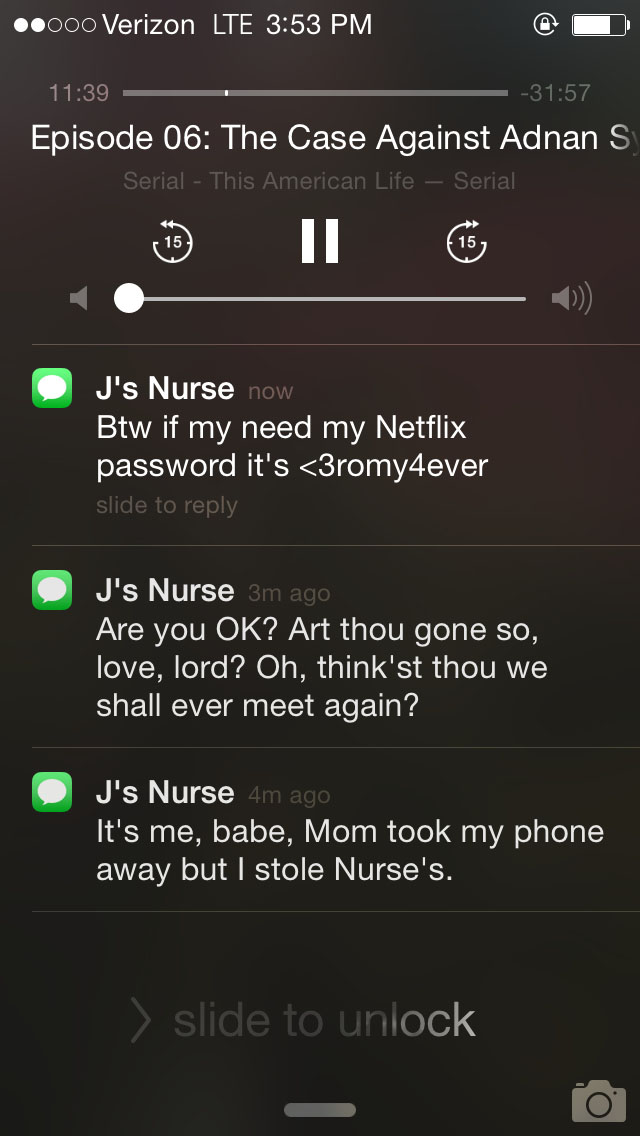640x1136 pixels.
Task: Rewind the episode 15 seconds
Action: pos(172,241)
